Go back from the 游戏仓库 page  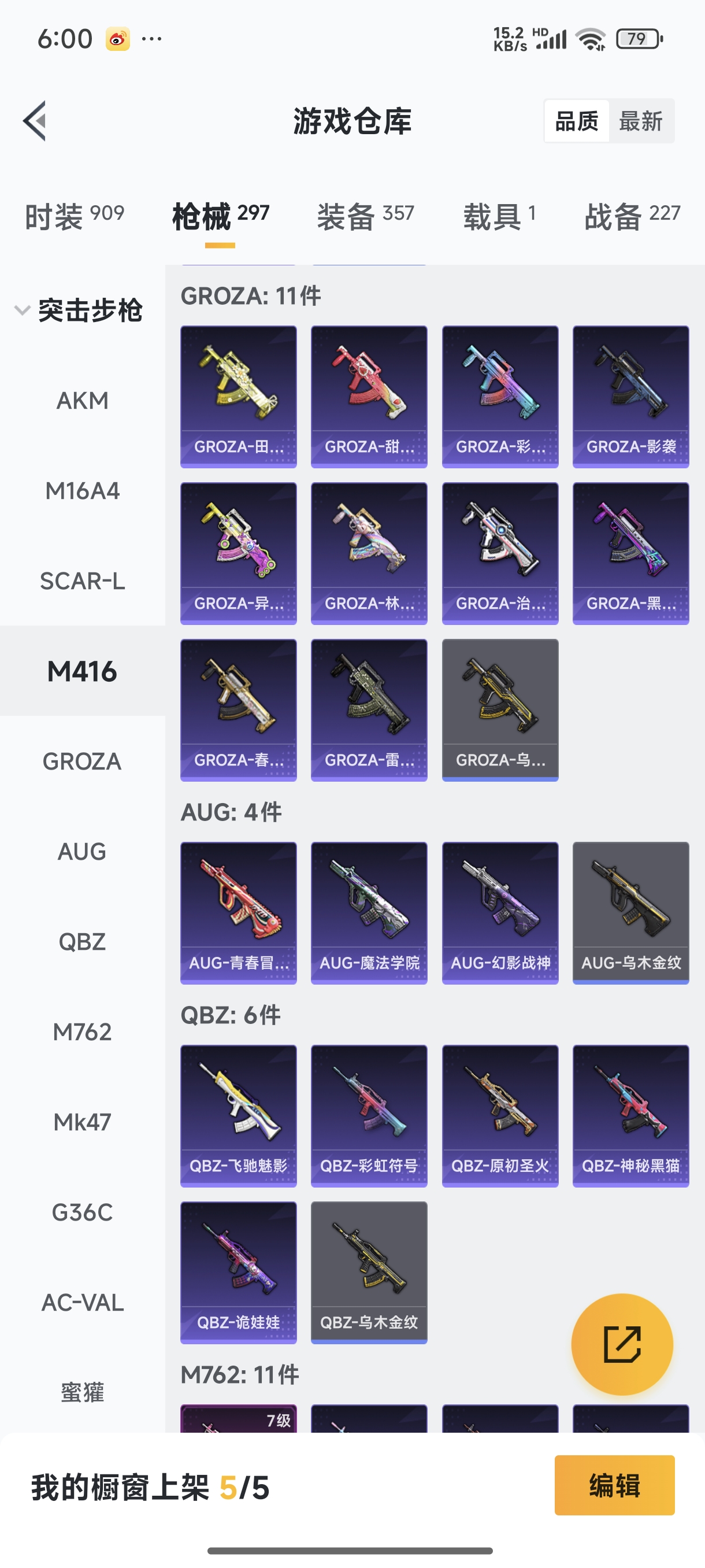pos(35,120)
